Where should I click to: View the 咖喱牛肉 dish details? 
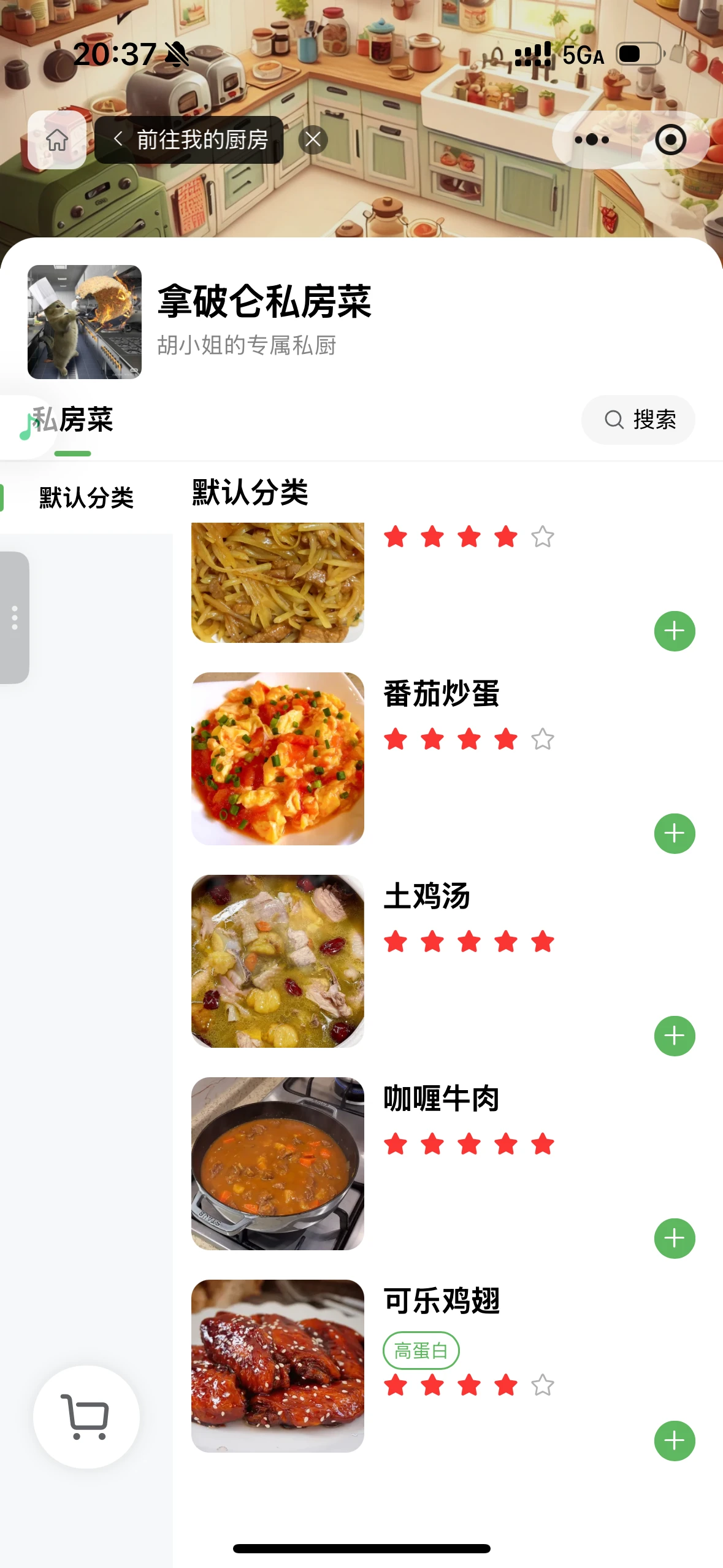[x=442, y=1099]
